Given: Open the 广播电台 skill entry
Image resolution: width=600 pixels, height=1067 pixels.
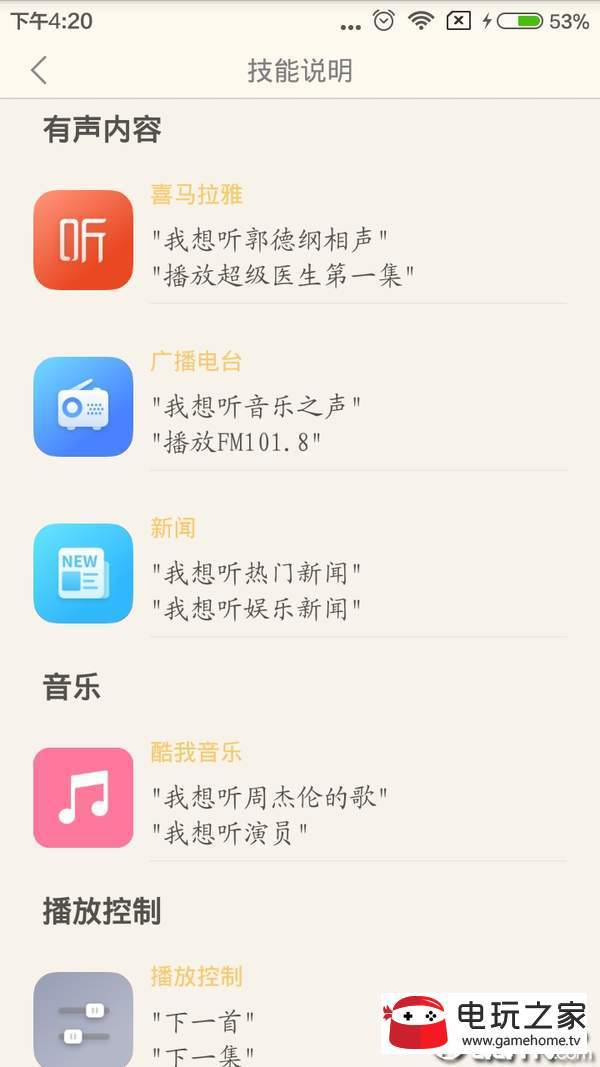Looking at the screenshot, I should coord(300,407).
